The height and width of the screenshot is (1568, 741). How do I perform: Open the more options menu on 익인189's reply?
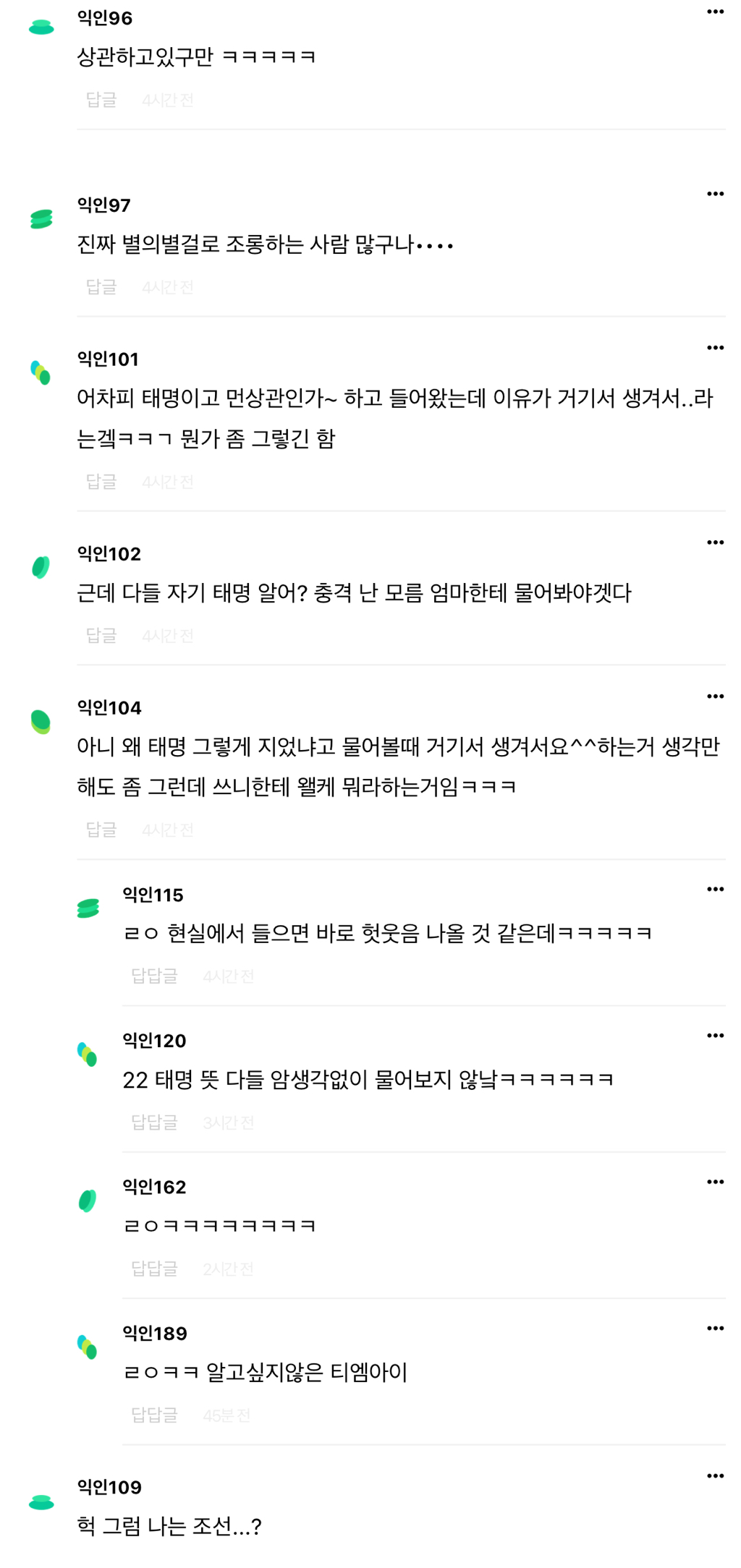point(715,1328)
